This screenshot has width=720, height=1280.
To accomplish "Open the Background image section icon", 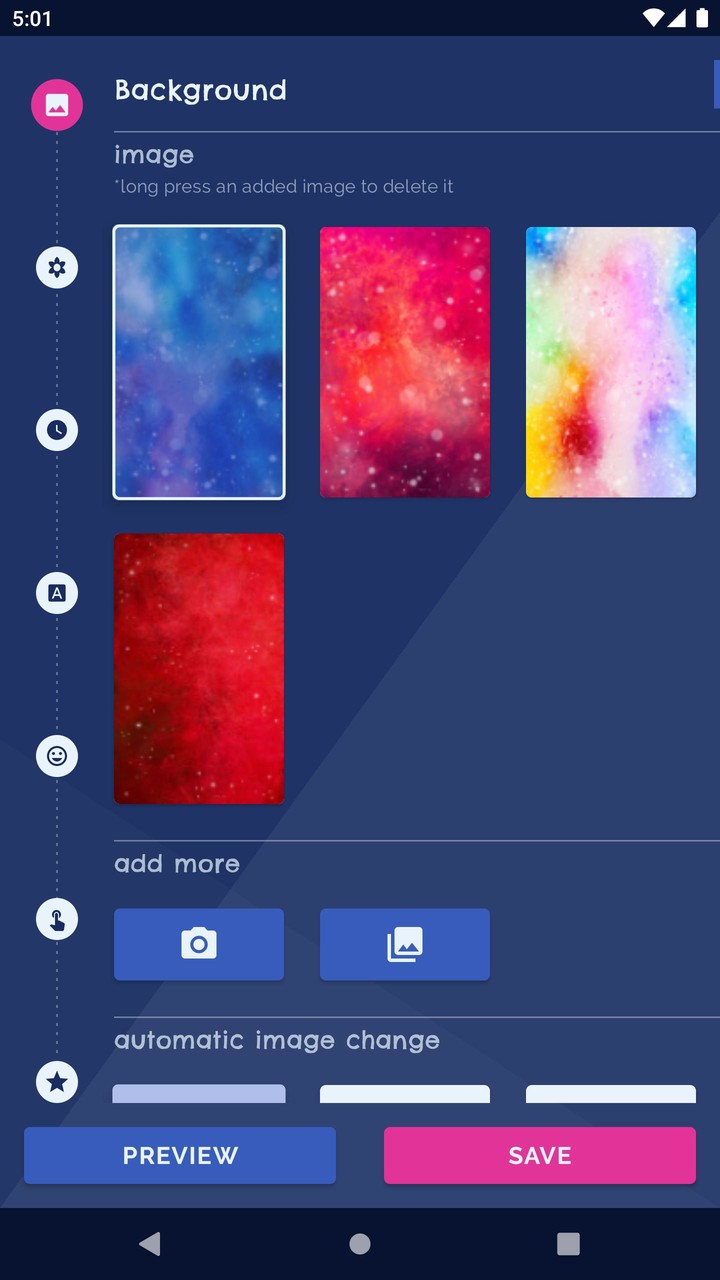I will [57, 104].
